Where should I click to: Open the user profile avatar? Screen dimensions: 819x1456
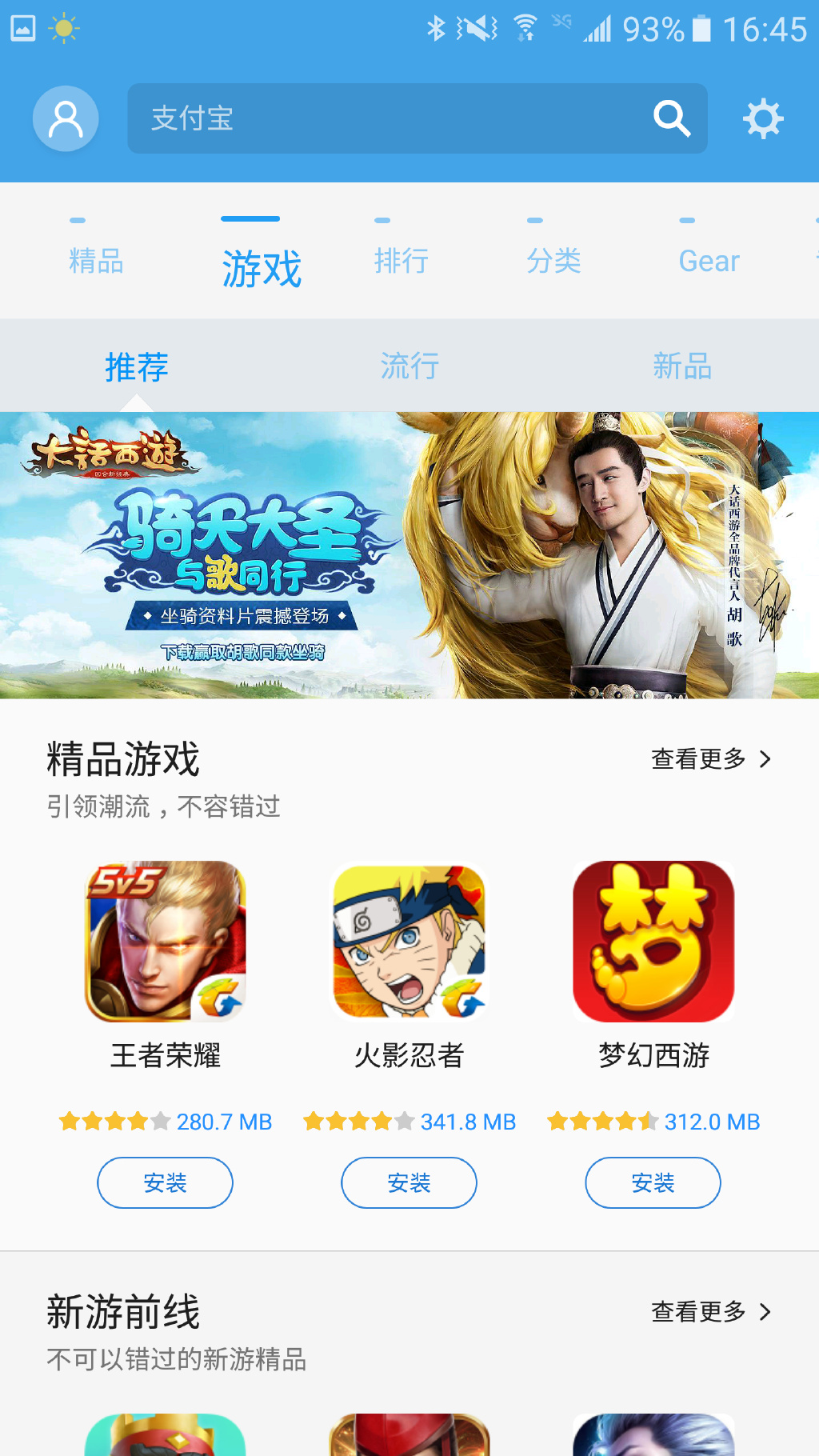coord(66,119)
